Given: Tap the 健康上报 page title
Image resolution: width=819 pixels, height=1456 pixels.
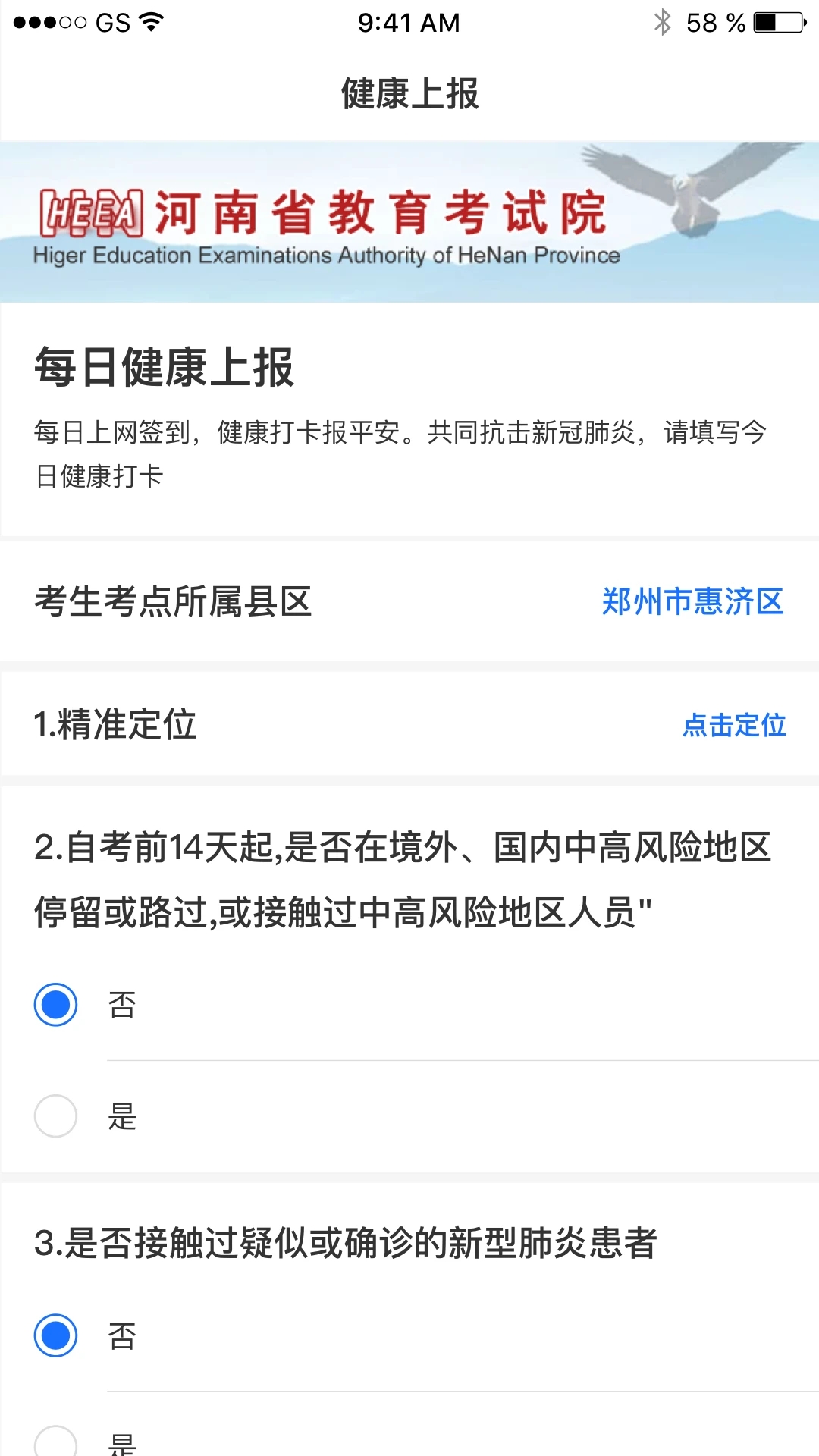Looking at the screenshot, I should click(x=409, y=93).
